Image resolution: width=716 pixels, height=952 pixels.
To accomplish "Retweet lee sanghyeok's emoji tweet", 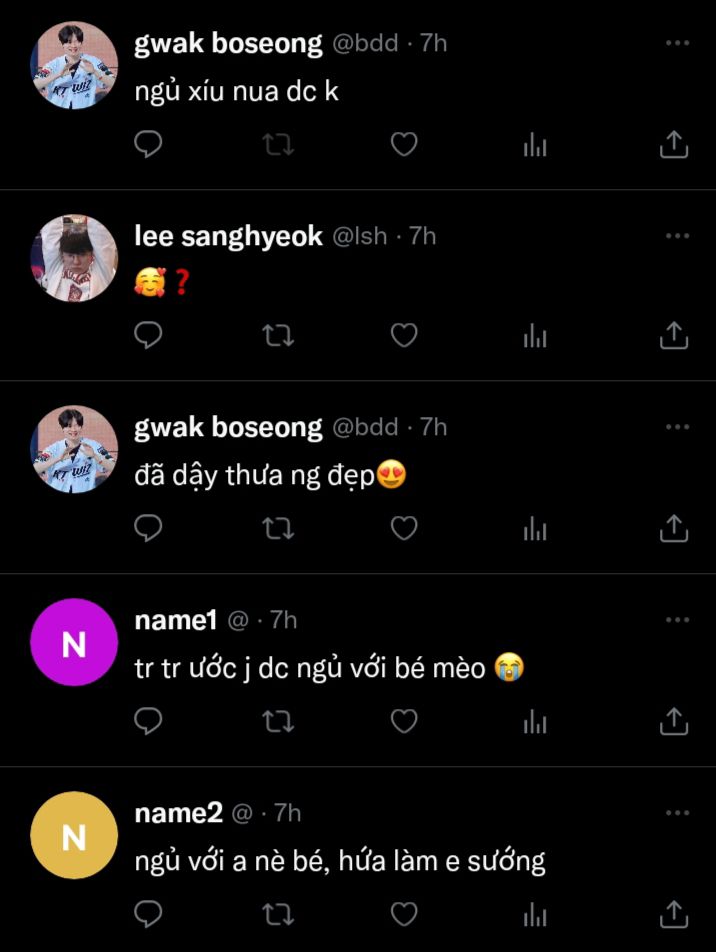I will click(x=277, y=336).
